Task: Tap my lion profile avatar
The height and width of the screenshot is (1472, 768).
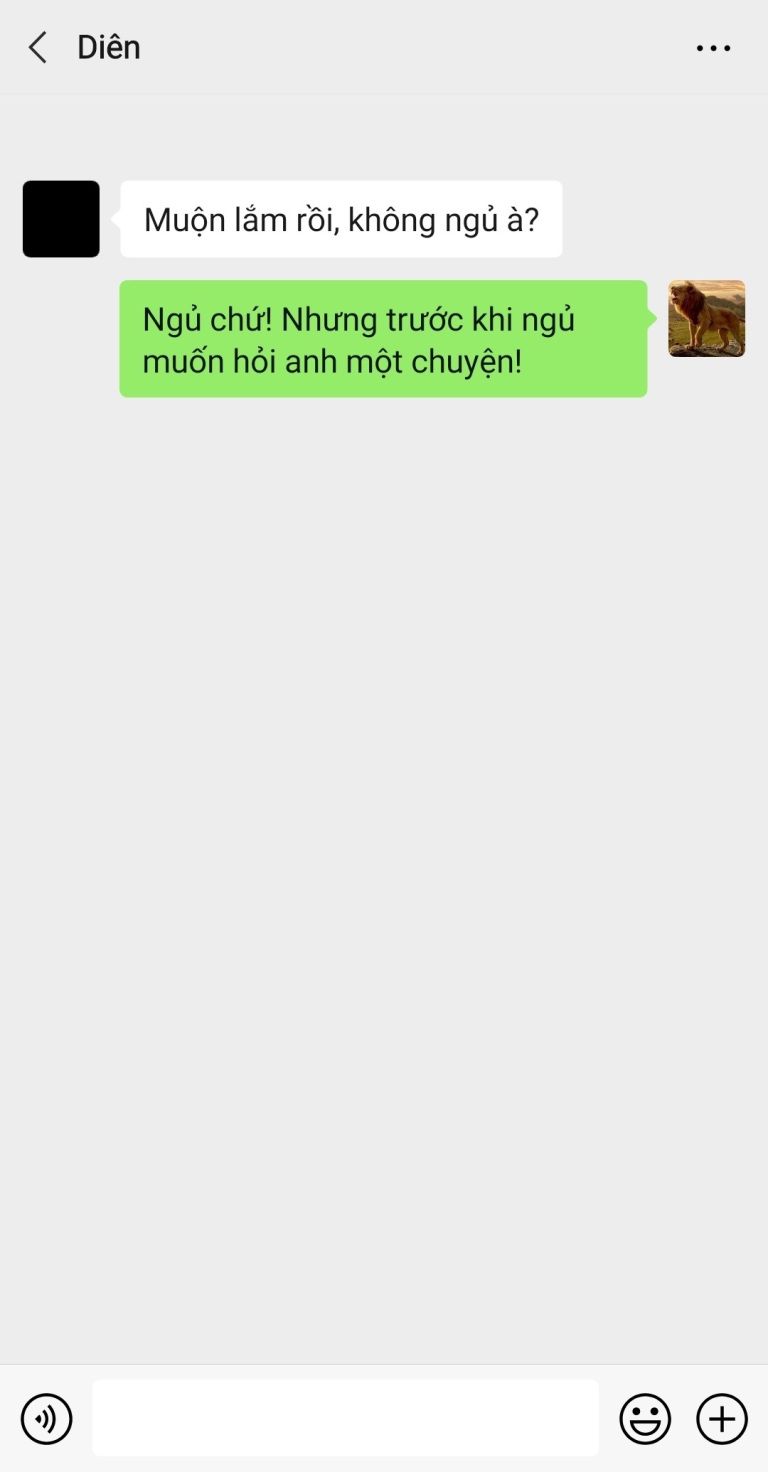Action: click(x=706, y=318)
